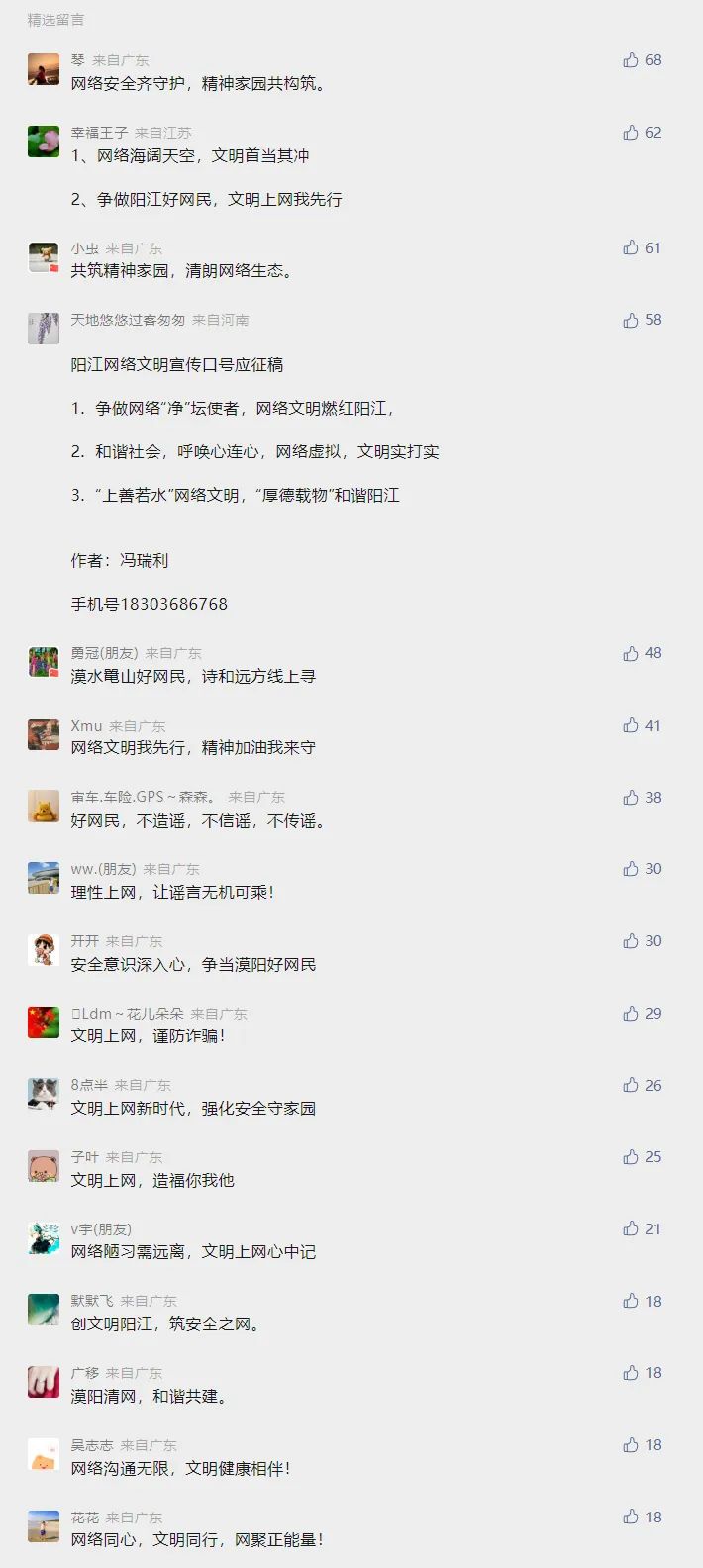Like 花花's comment

click(631, 1518)
